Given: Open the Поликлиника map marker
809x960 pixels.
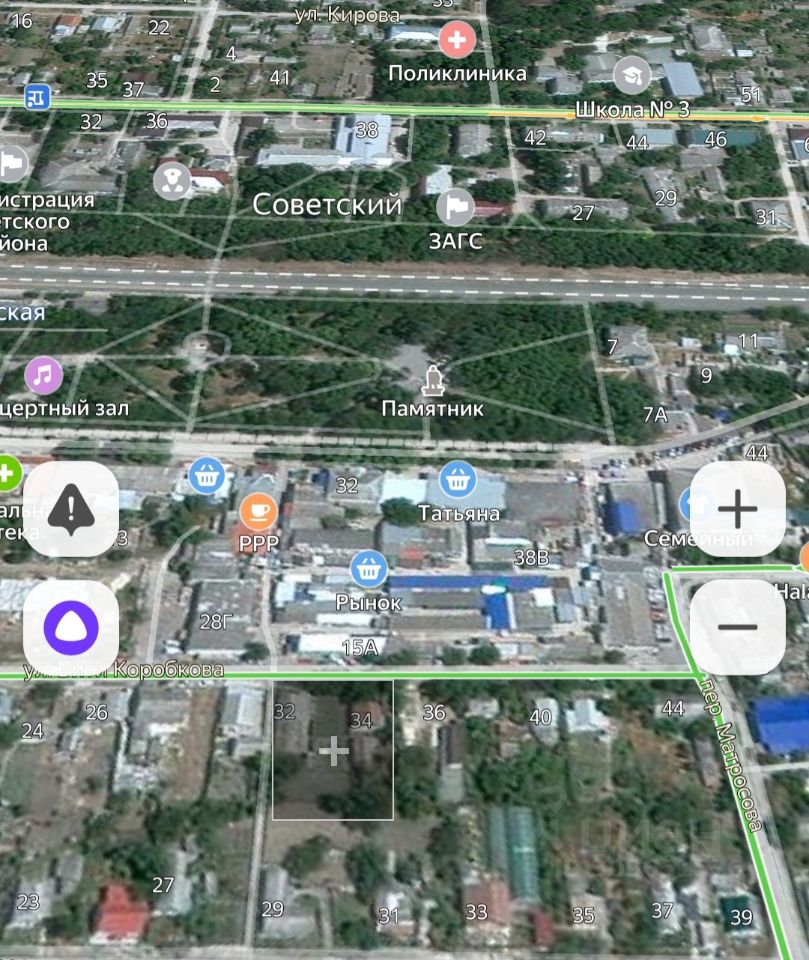Looking at the screenshot, I should point(457,41).
